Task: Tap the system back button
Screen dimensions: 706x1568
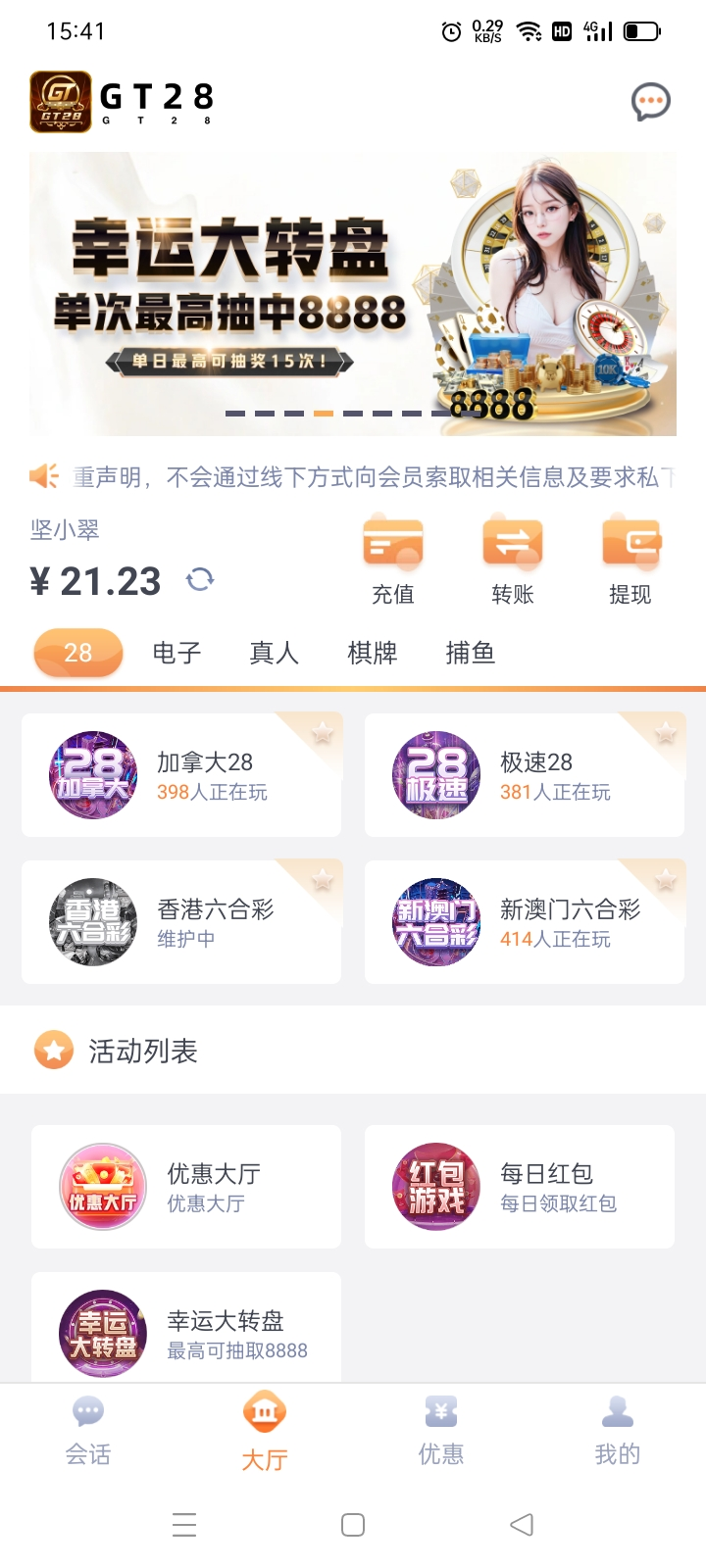Action: coord(522,1525)
